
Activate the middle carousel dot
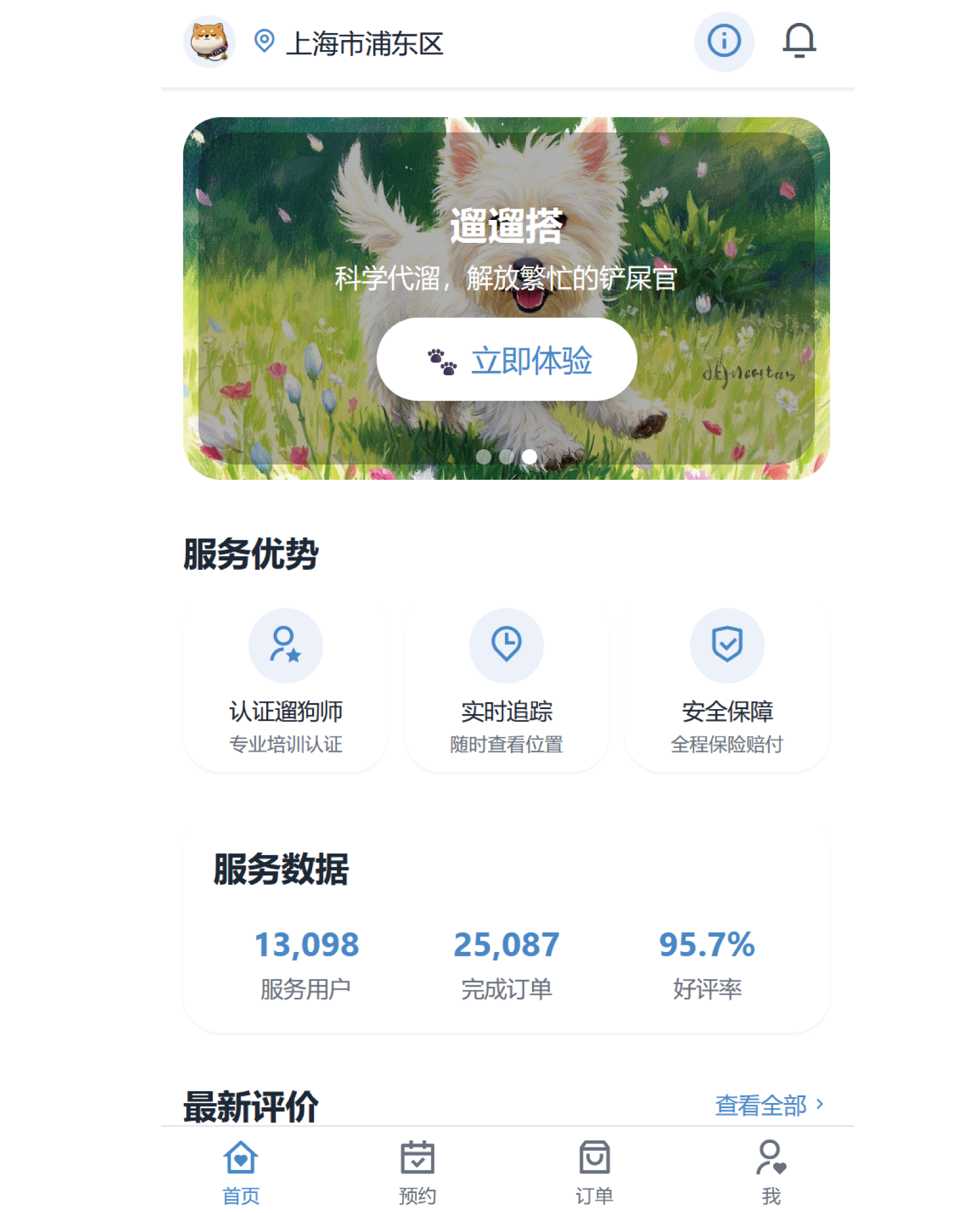click(506, 456)
